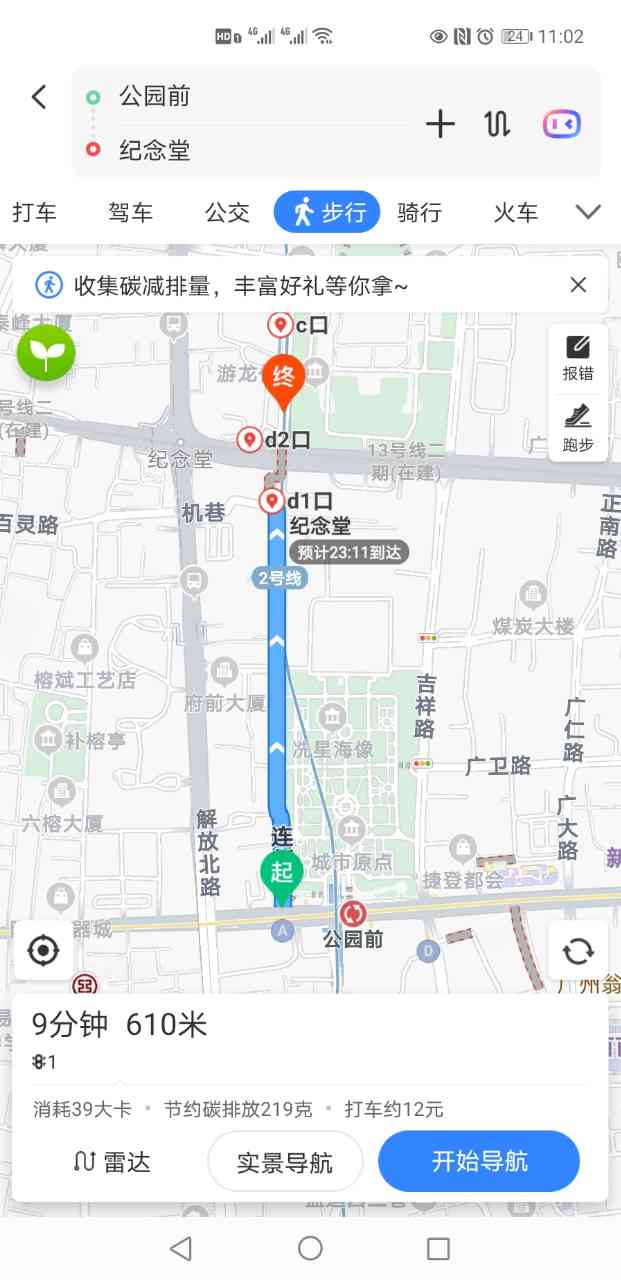Refresh the walking route
The height and width of the screenshot is (1280, 621).
click(578, 950)
